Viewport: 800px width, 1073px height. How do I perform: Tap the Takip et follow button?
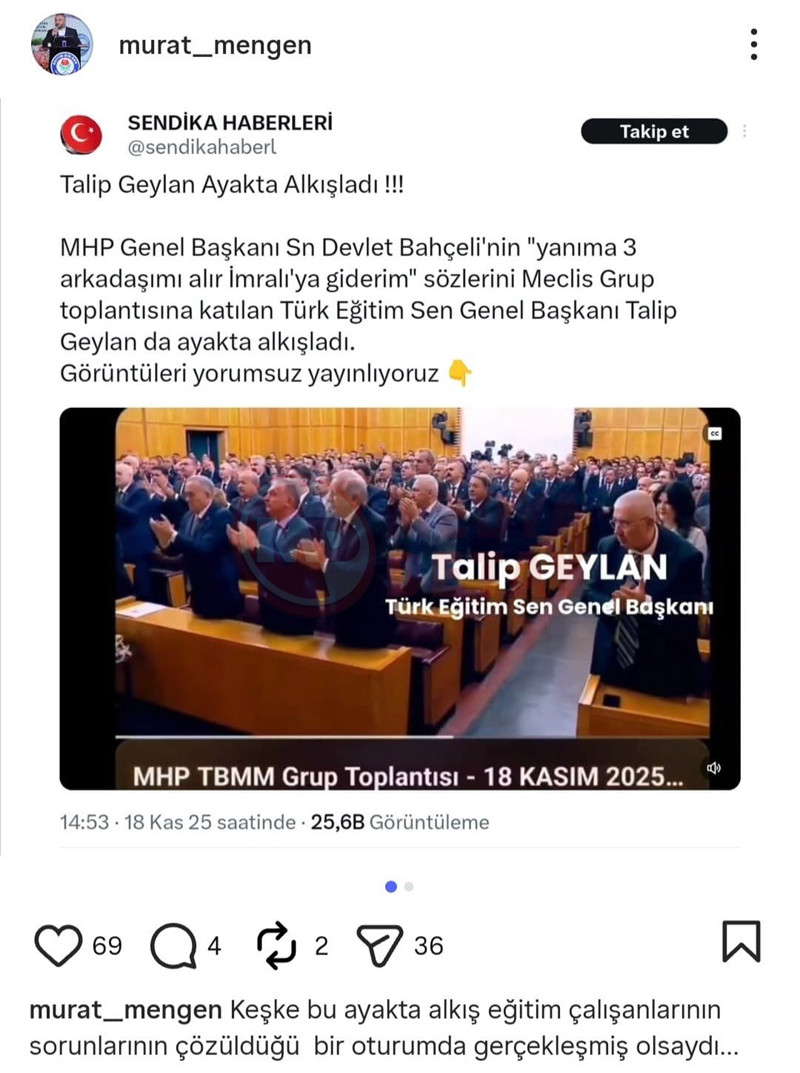(x=653, y=131)
